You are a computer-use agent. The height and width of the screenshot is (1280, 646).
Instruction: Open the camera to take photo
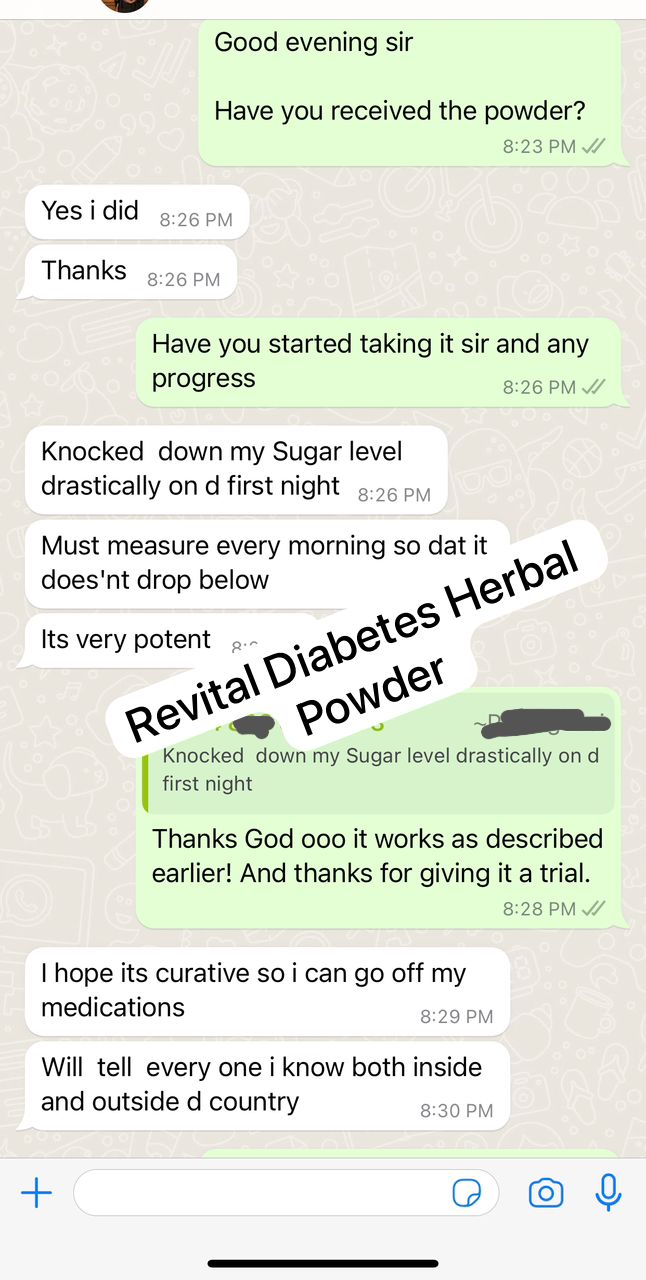pyautogui.click(x=546, y=1192)
